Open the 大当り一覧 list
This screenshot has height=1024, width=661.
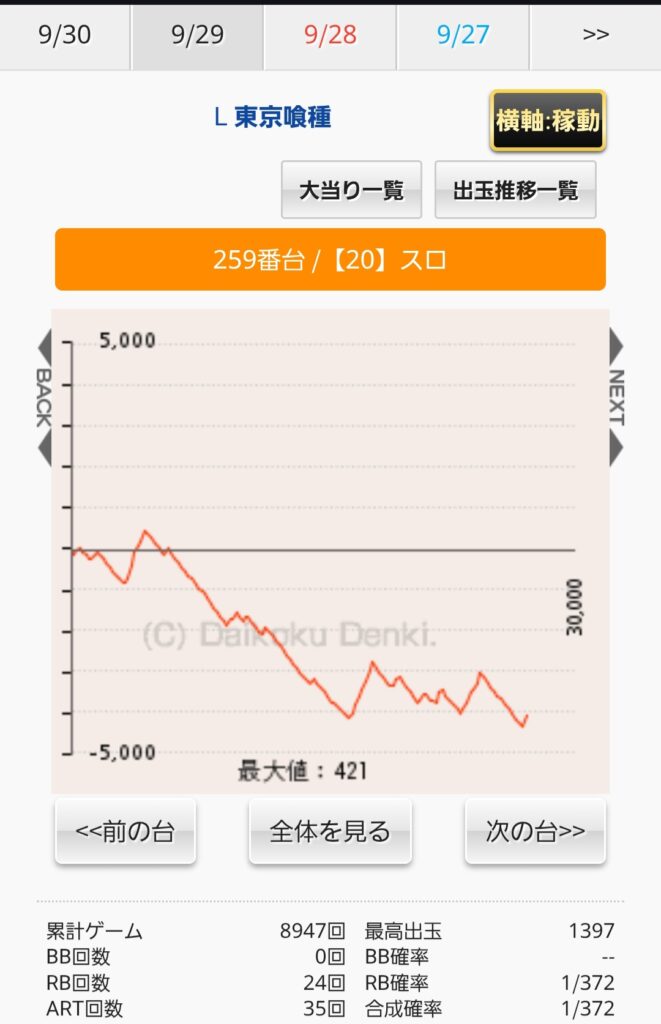[x=351, y=190]
